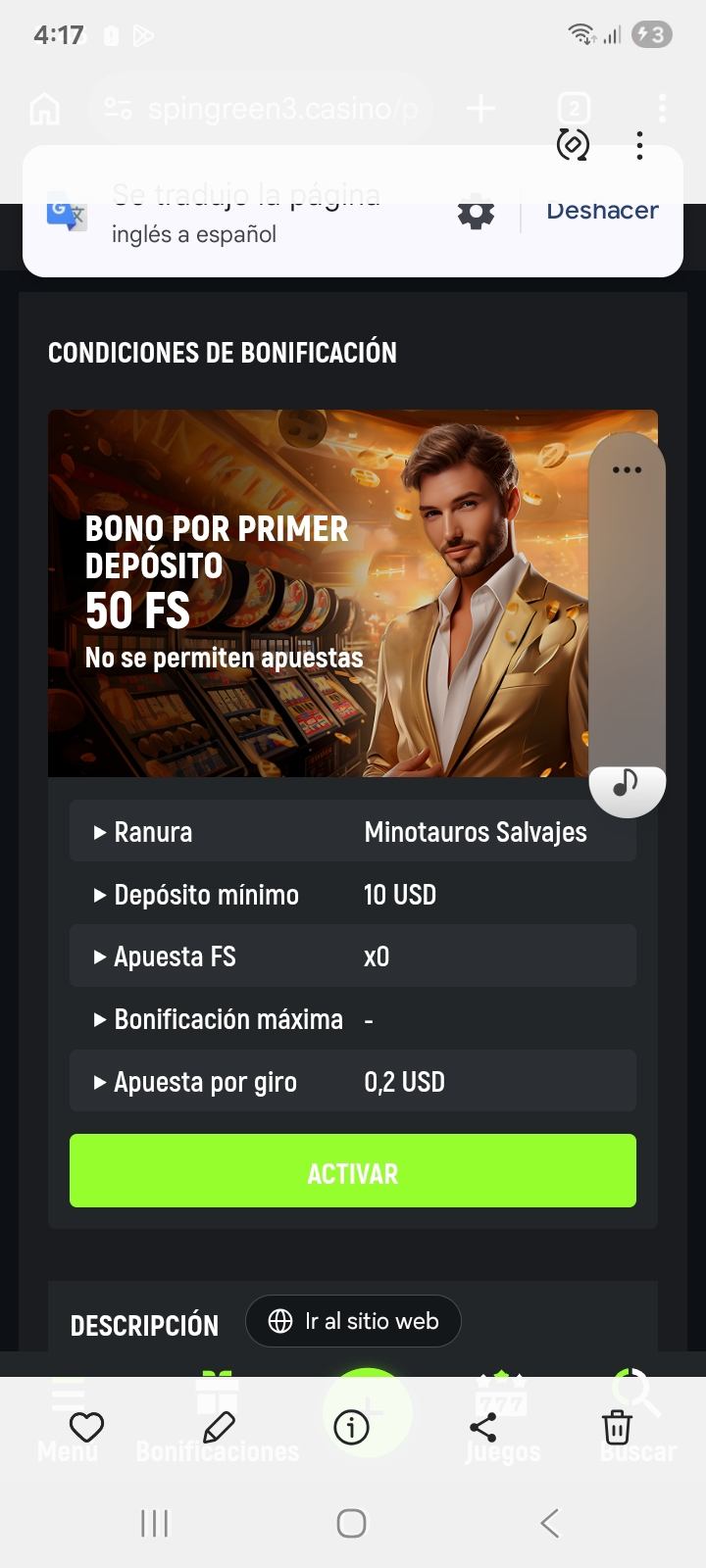Open recent apps from the navigation bar

(x=155, y=1523)
